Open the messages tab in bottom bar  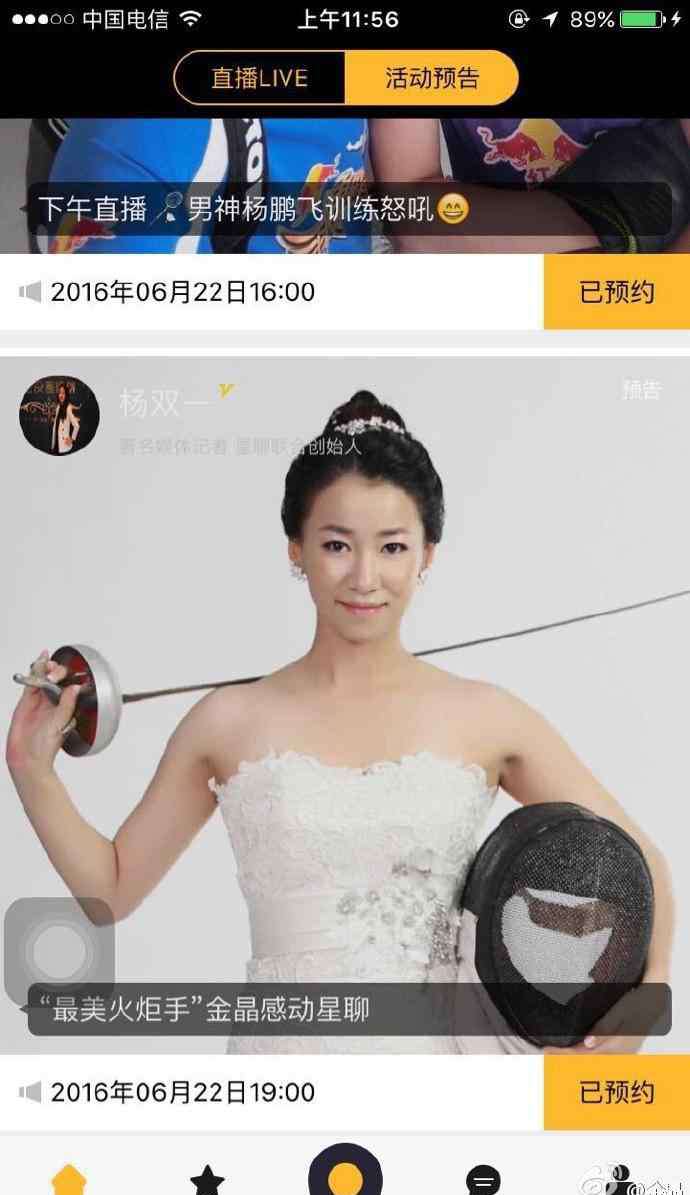coord(483,1180)
